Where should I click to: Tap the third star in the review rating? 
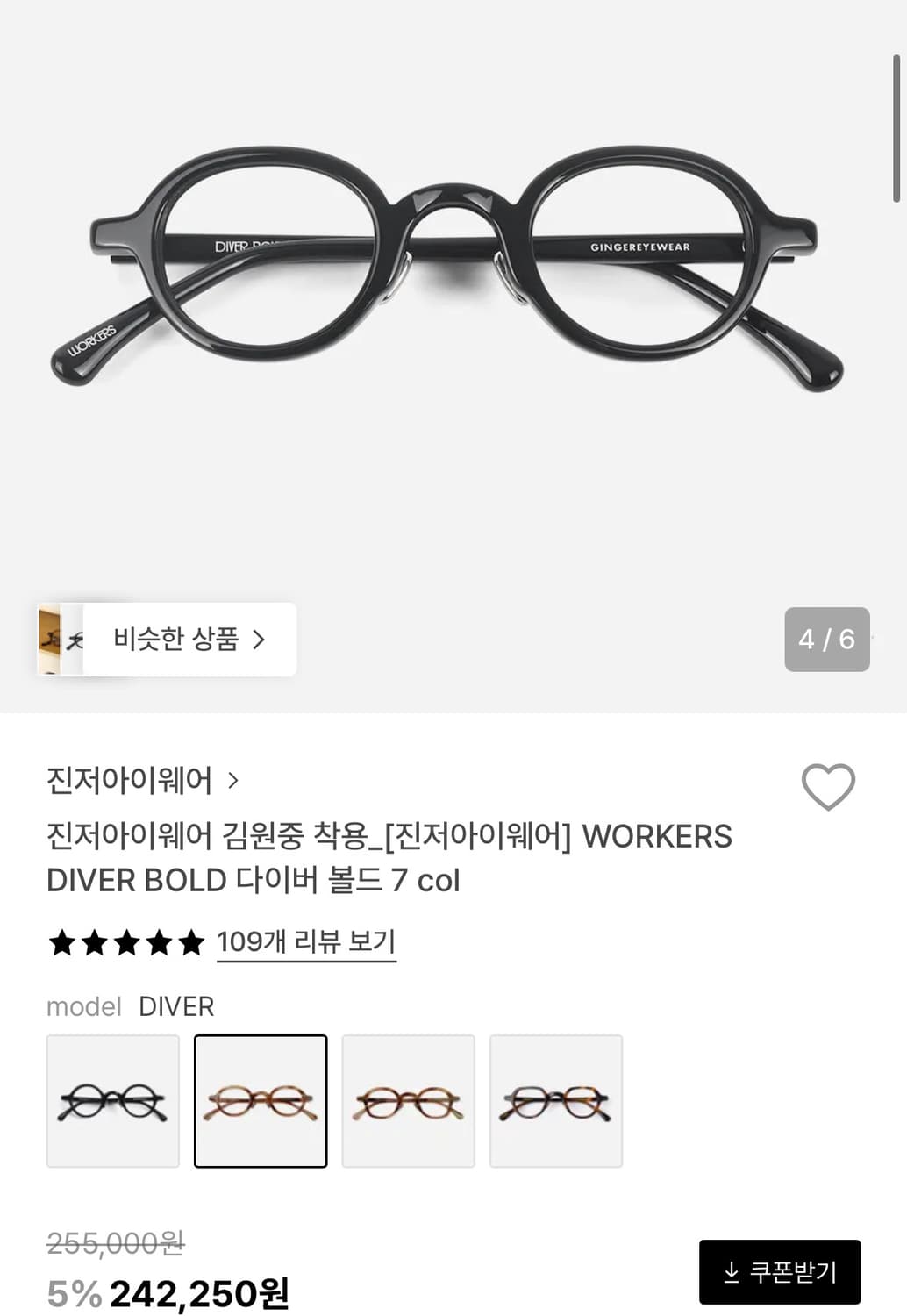coord(126,941)
